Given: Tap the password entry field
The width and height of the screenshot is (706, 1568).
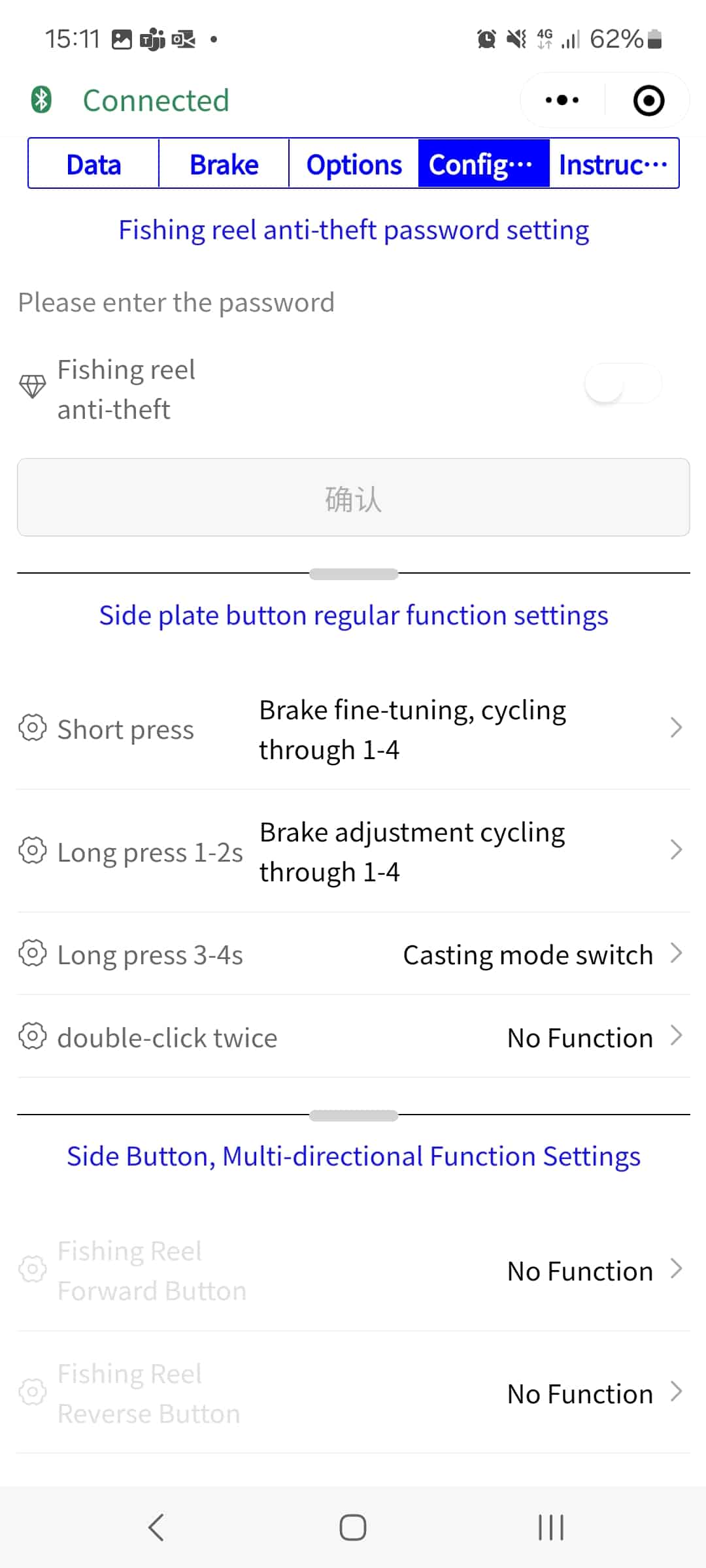Looking at the screenshot, I should pos(353,302).
